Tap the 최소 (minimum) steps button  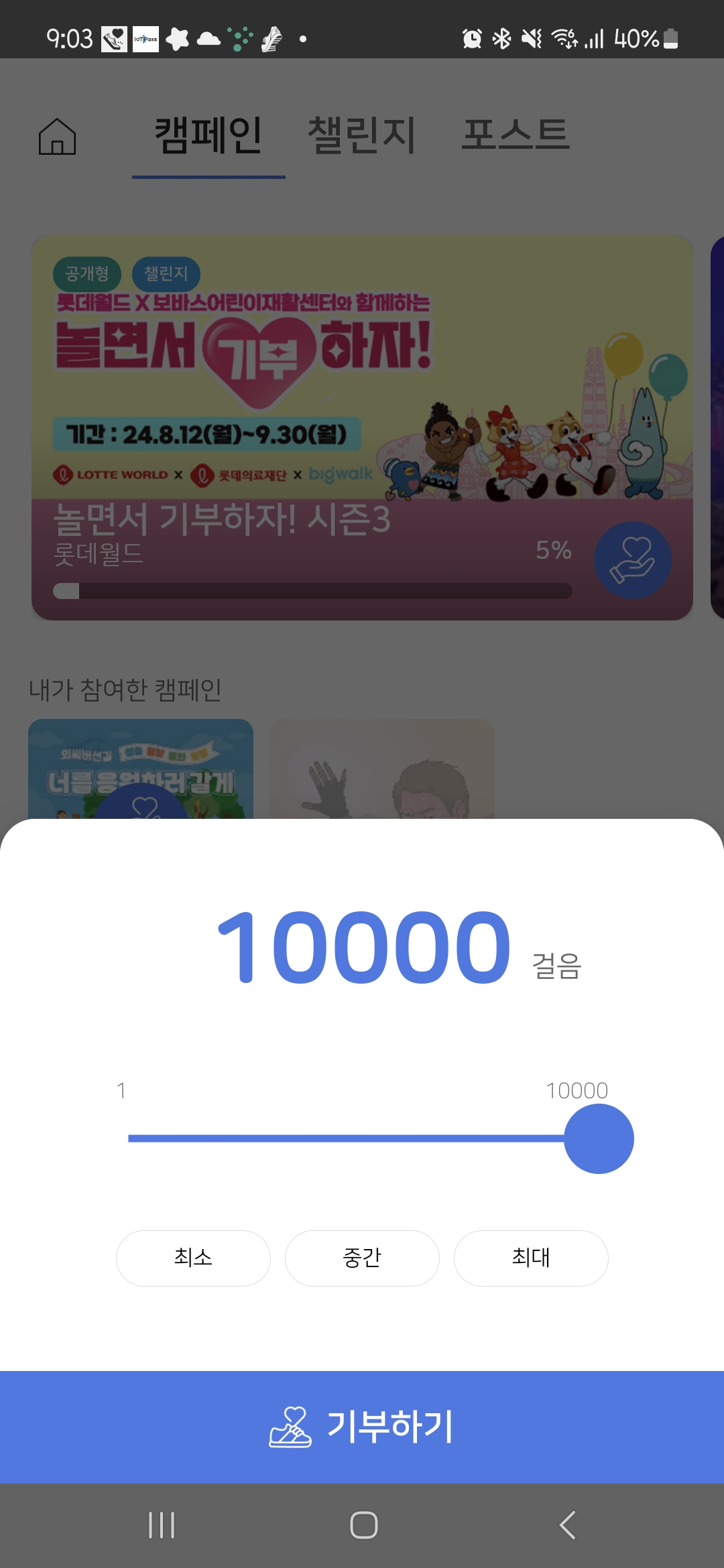193,1258
